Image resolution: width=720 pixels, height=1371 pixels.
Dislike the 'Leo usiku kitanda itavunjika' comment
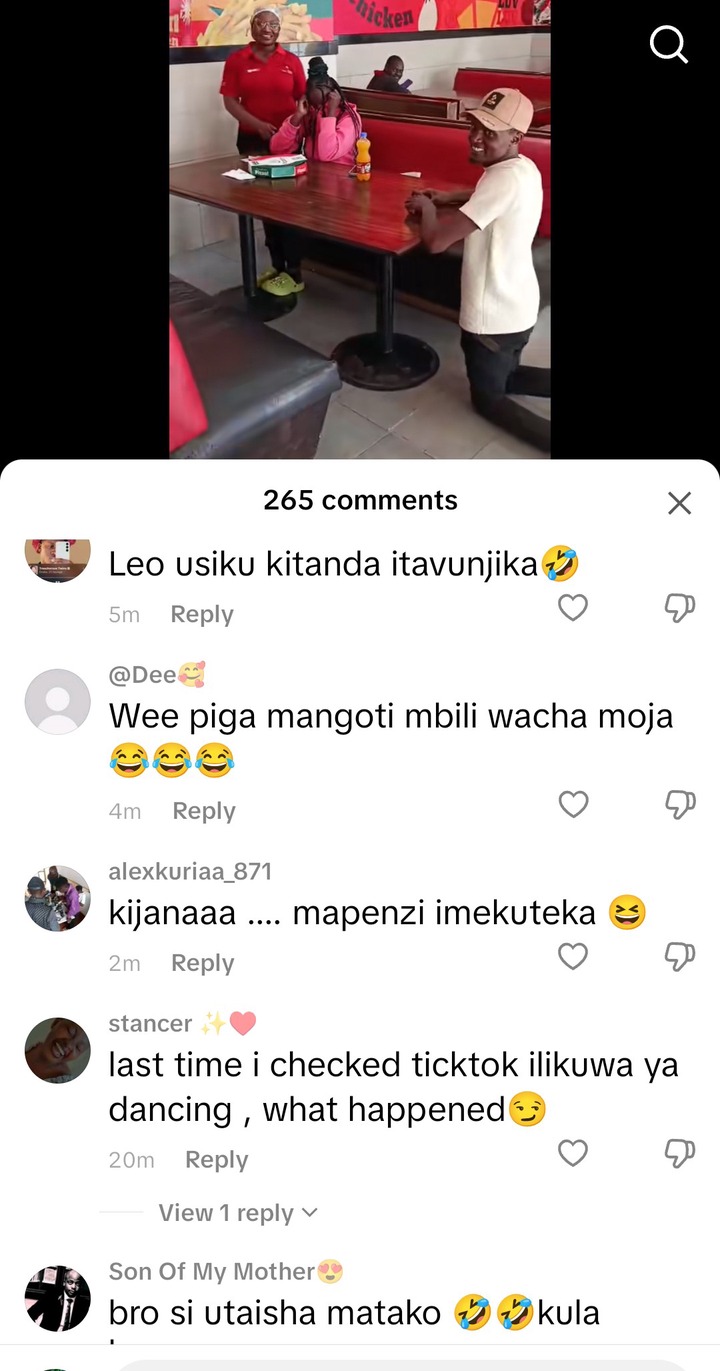click(x=680, y=608)
